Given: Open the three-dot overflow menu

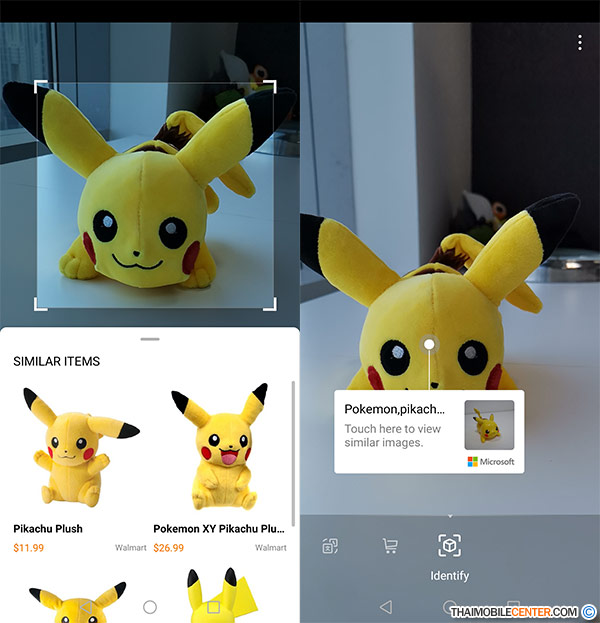Looking at the screenshot, I should [x=579, y=42].
